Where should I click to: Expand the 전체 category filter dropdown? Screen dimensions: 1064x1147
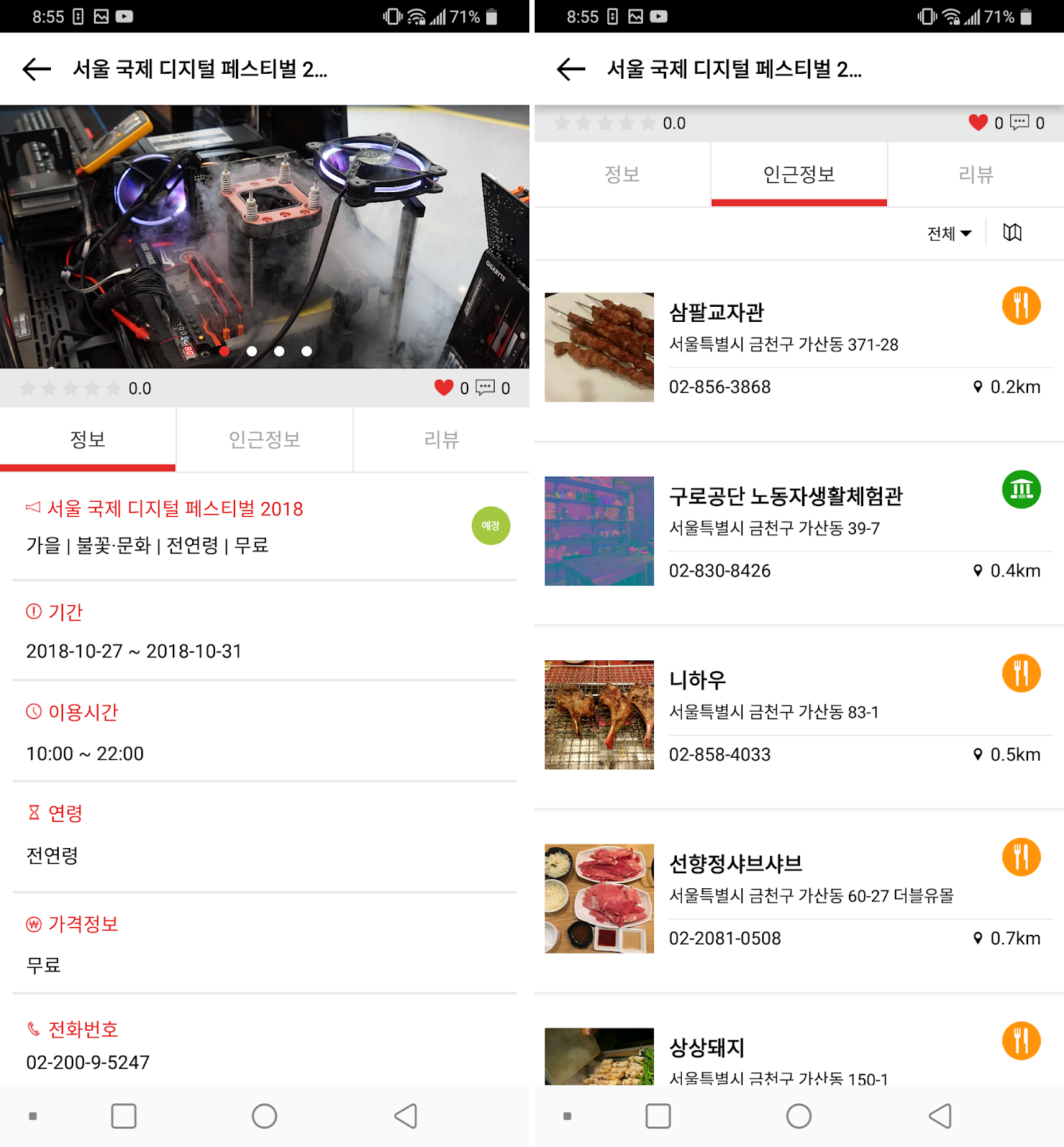pyautogui.click(x=949, y=234)
